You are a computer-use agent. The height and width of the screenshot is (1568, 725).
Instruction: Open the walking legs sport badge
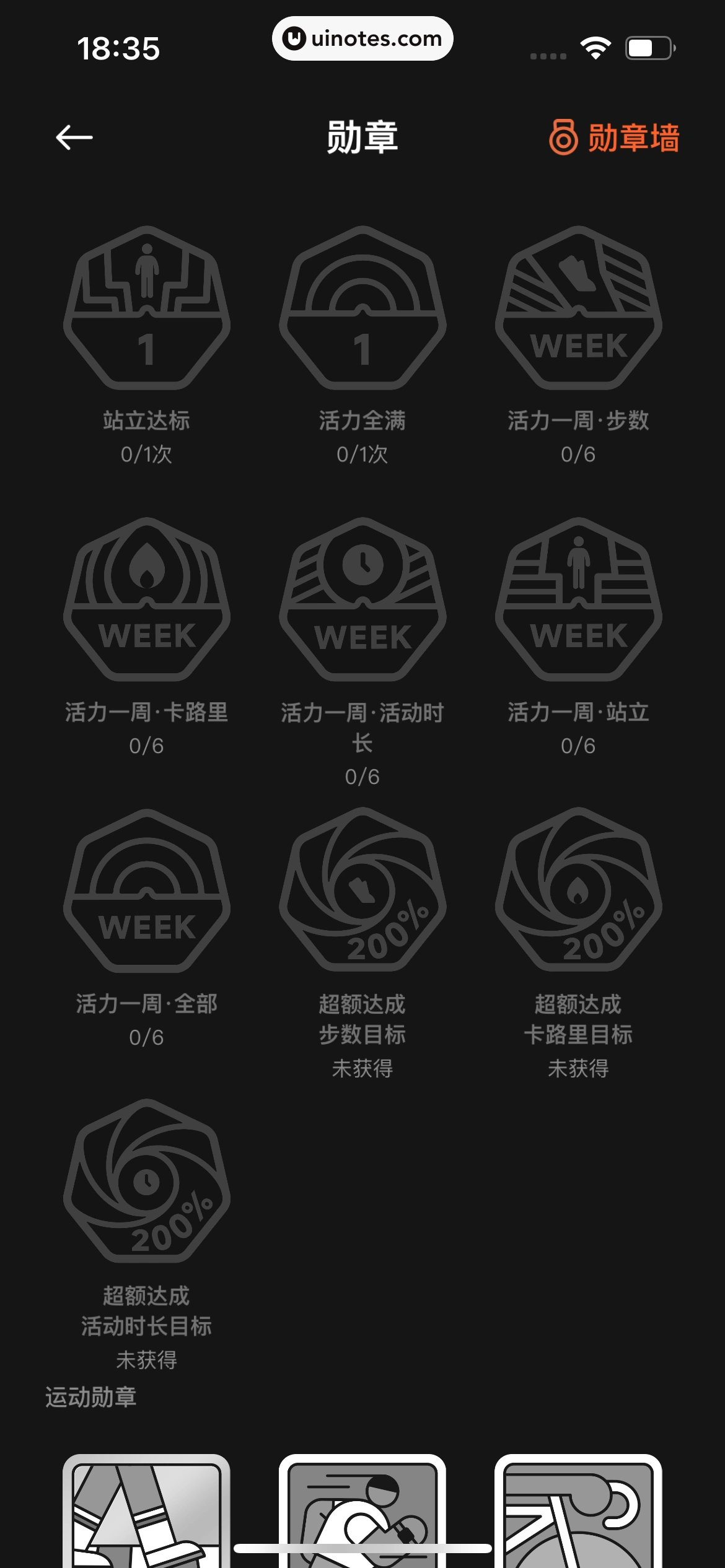pos(147,1511)
